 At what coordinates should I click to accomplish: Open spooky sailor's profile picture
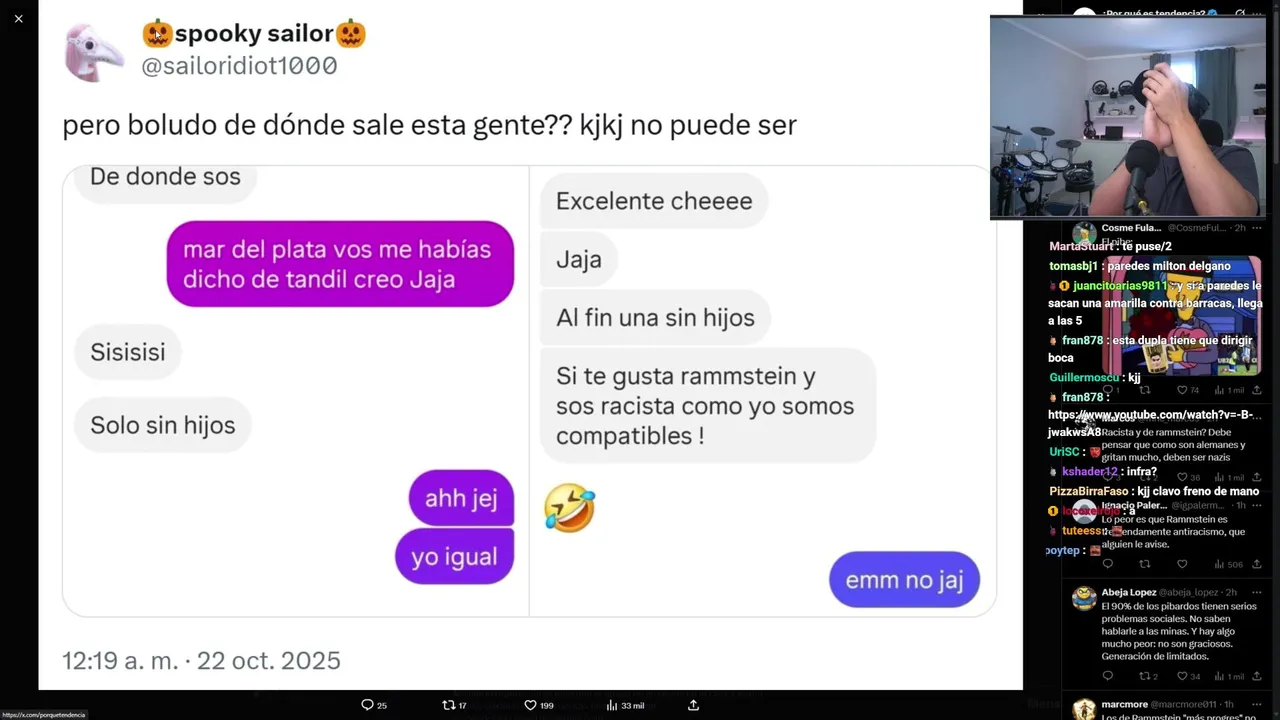coord(93,52)
